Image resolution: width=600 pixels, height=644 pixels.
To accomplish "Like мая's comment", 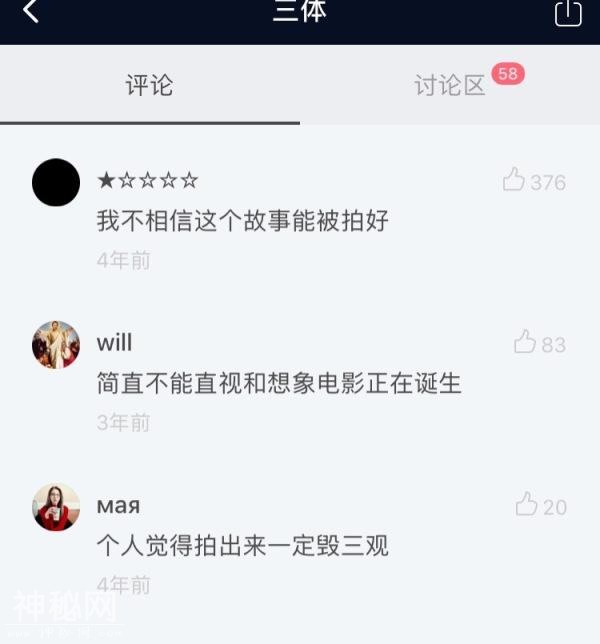I will pyautogui.click(x=527, y=506).
